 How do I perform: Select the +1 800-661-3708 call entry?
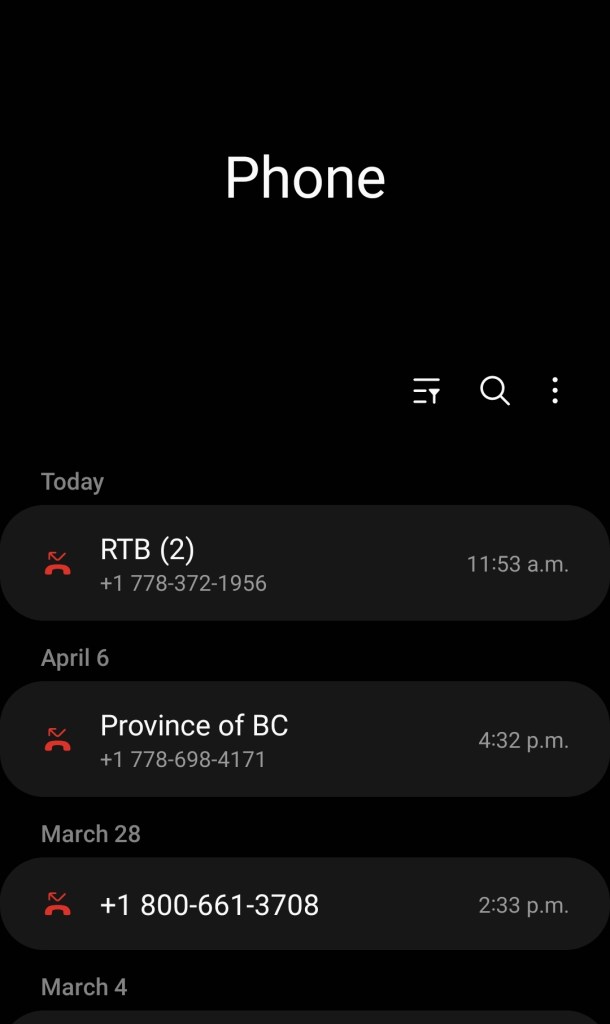coord(304,905)
